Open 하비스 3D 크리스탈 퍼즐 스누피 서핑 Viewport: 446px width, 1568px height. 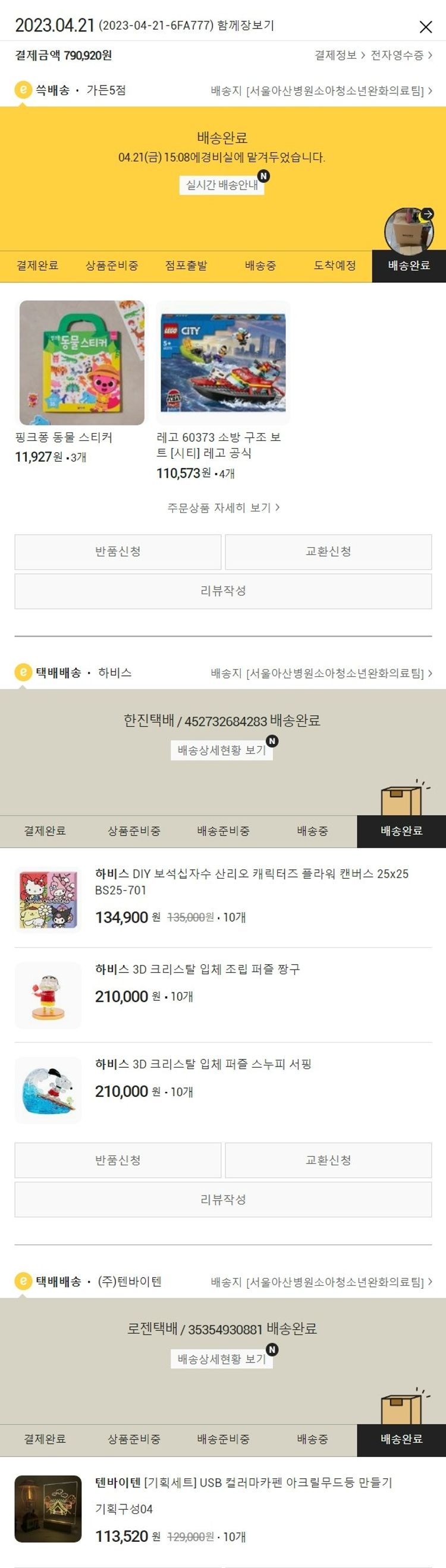[x=203, y=1064]
